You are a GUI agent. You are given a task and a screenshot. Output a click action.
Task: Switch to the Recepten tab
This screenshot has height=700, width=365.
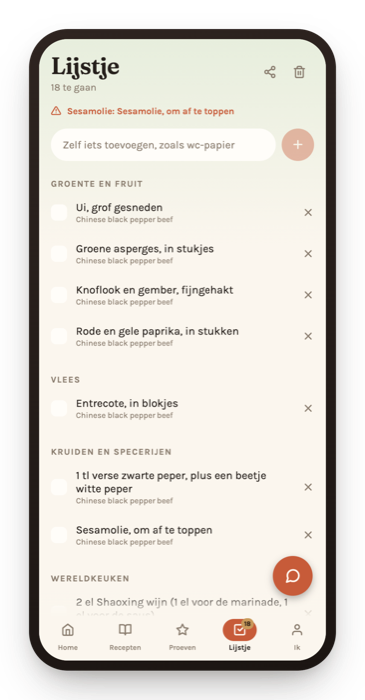click(125, 637)
